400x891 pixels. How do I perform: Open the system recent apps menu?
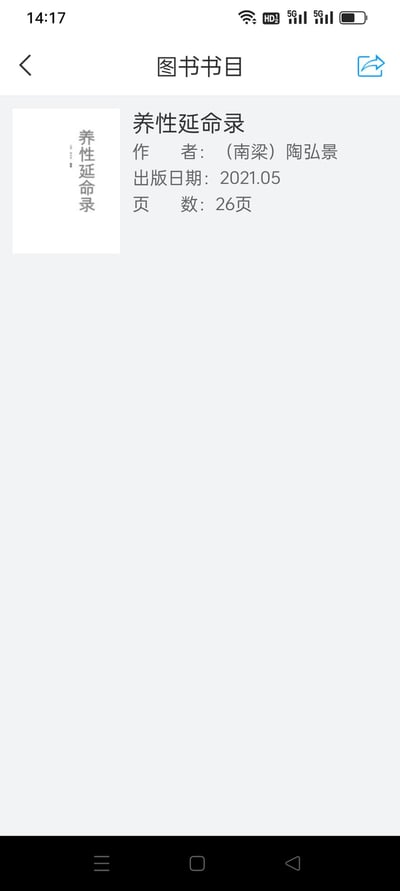102,864
